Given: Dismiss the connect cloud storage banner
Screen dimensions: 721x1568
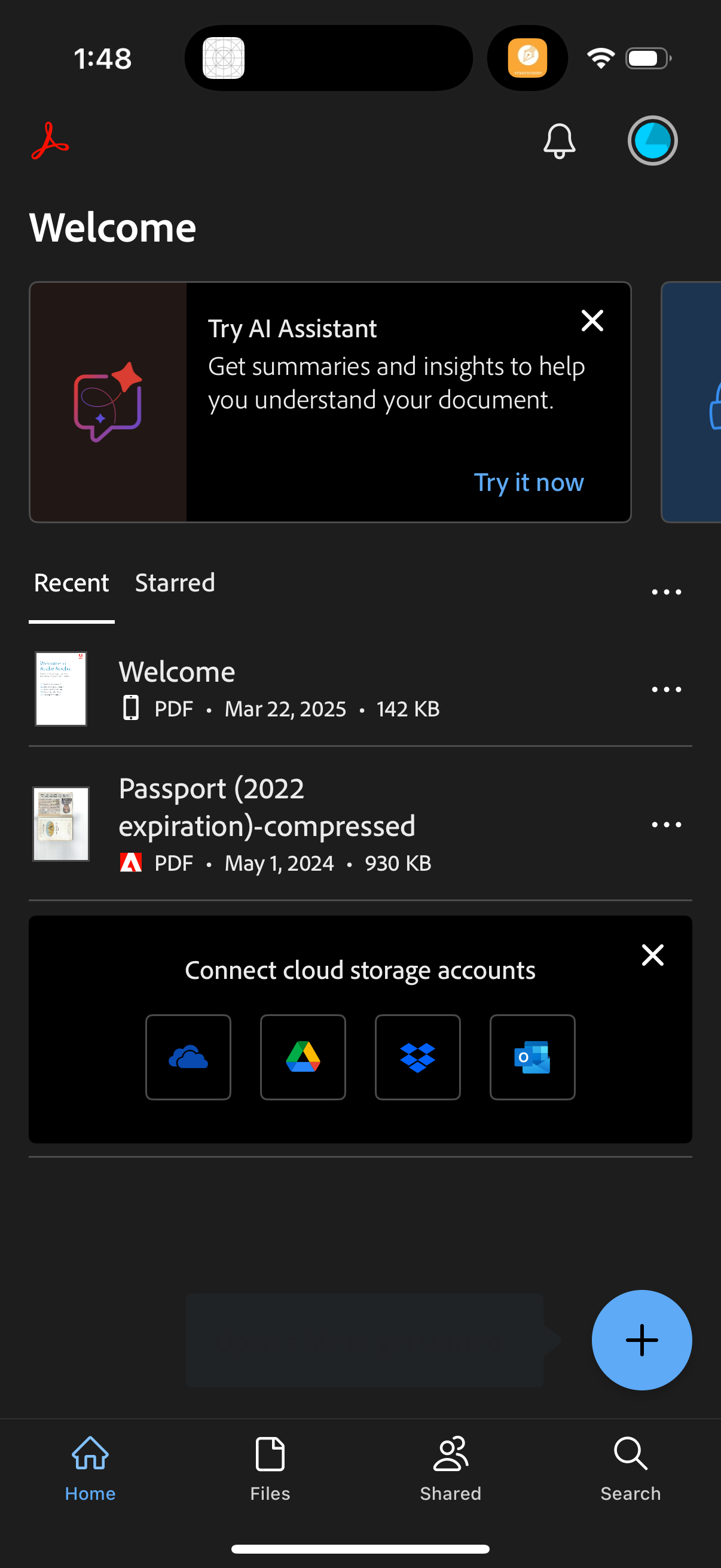Looking at the screenshot, I should point(652,955).
